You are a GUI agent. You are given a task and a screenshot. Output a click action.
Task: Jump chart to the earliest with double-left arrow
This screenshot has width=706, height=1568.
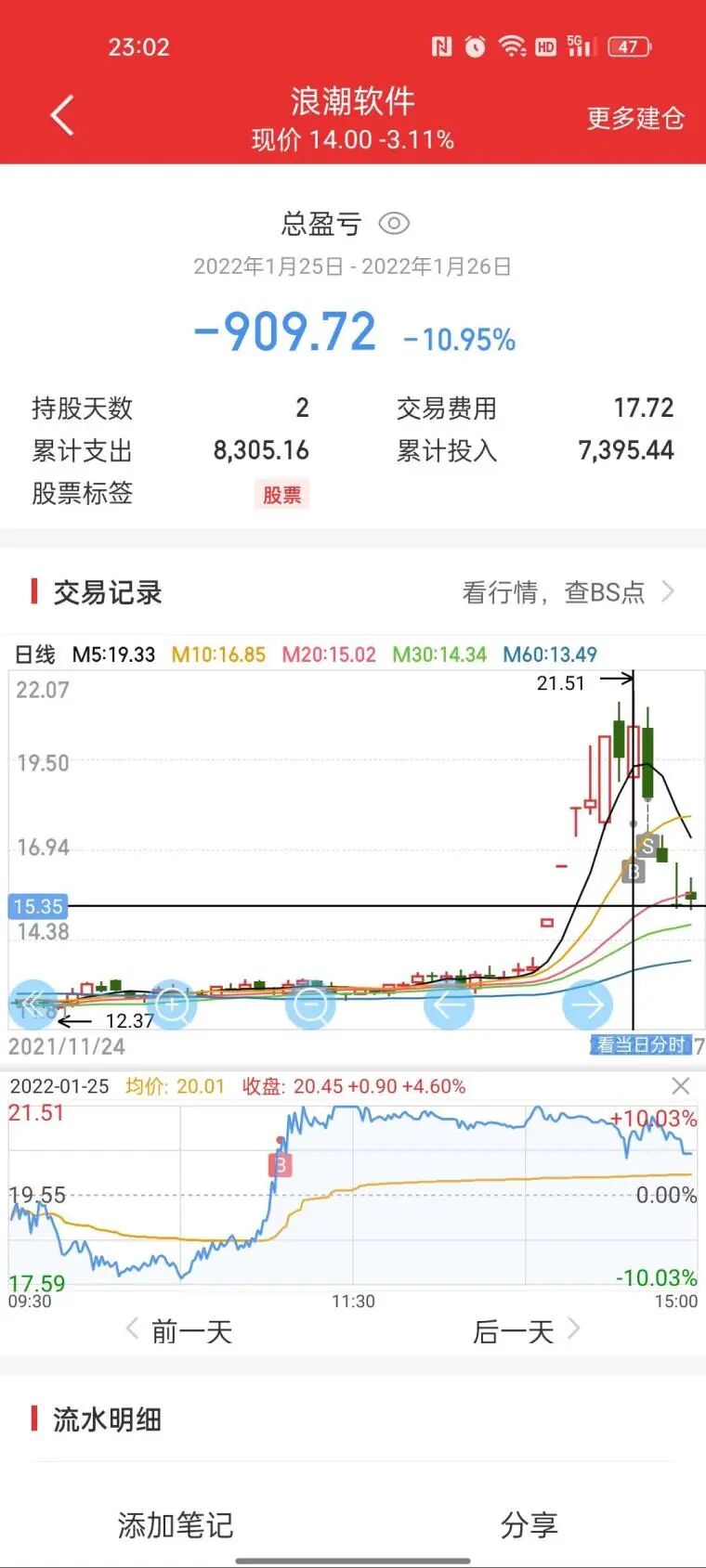click(x=33, y=1004)
